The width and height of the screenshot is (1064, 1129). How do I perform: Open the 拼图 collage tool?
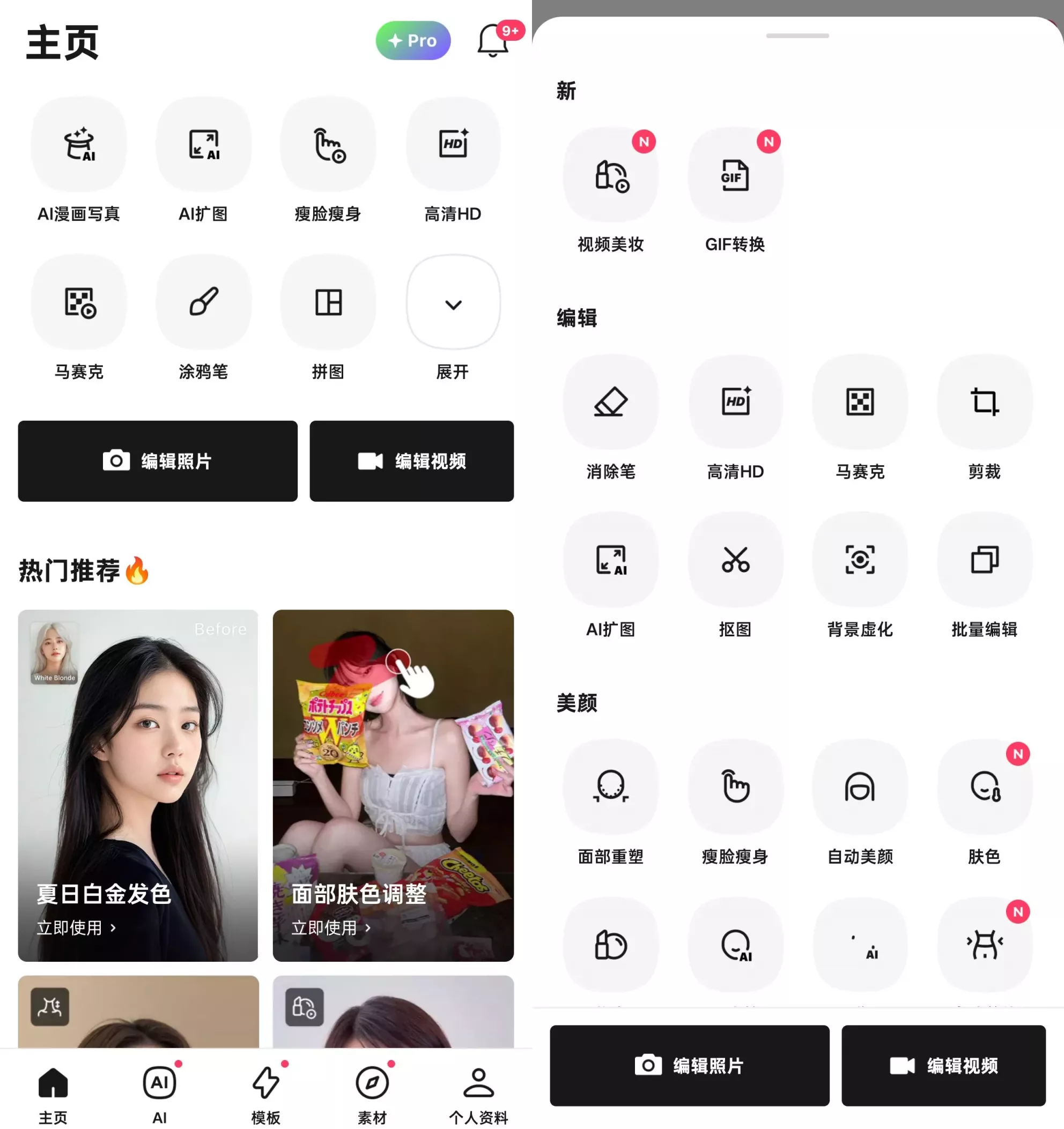tap(328, 302)
